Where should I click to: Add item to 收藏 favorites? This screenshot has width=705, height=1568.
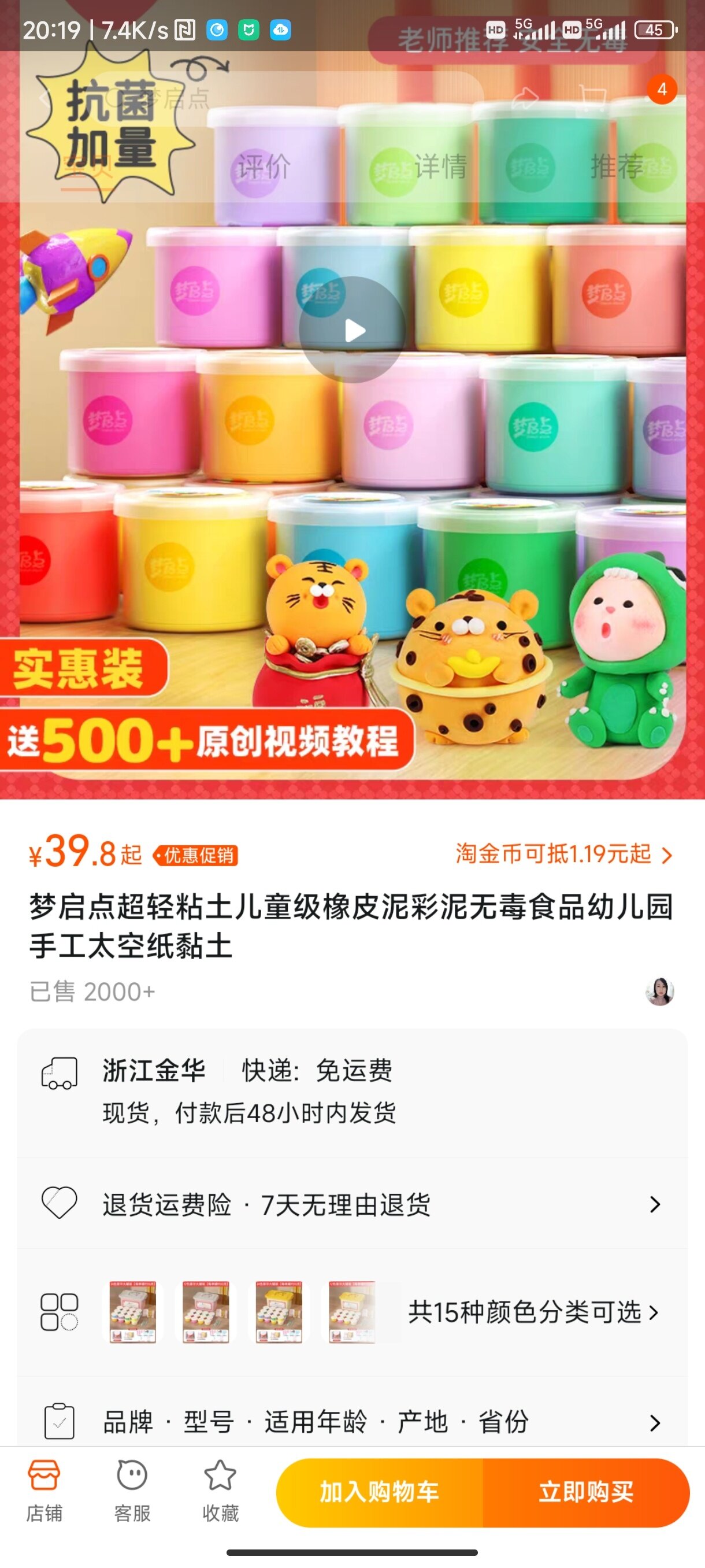click(x=220, y=1490)
